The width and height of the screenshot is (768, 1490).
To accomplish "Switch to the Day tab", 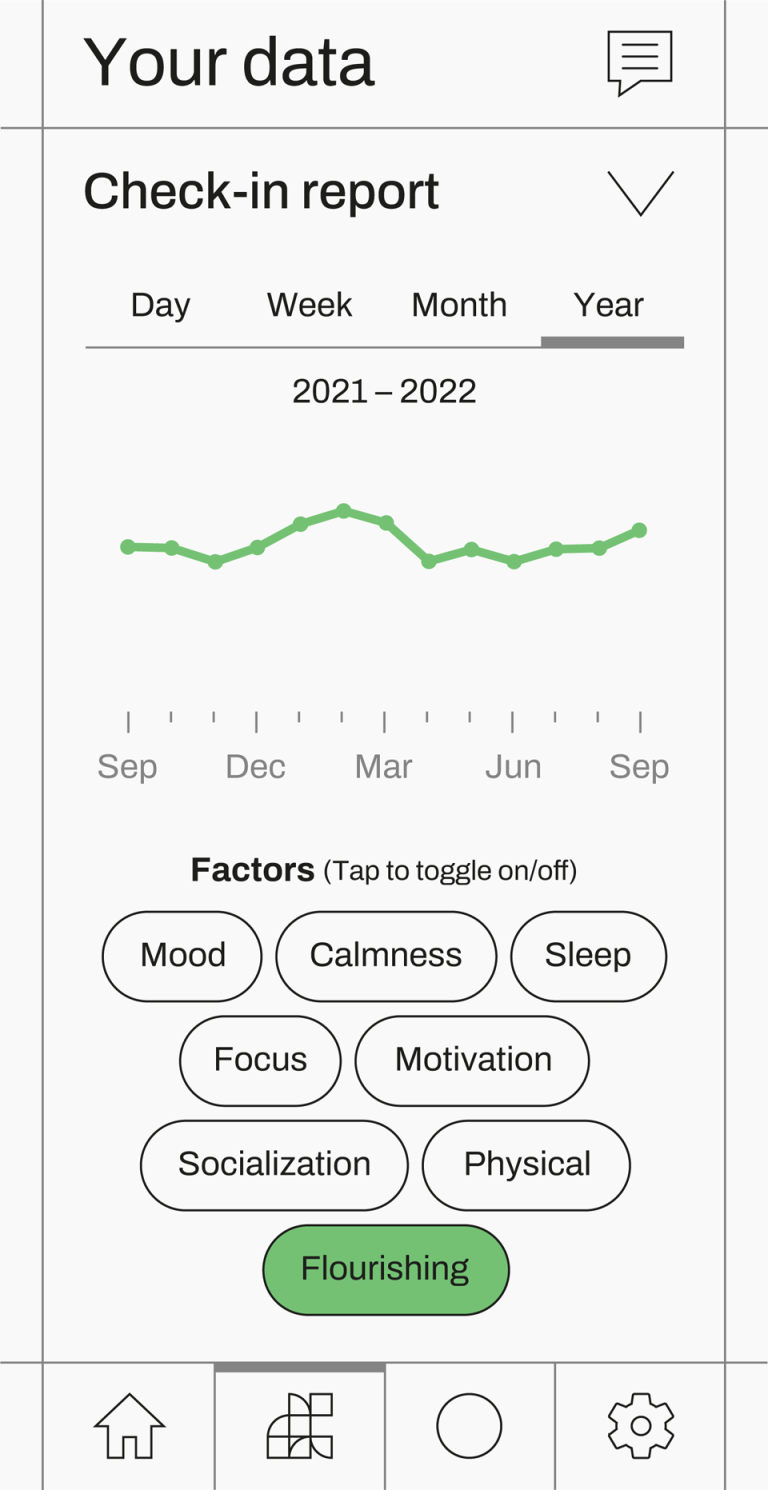I will 159,304.
